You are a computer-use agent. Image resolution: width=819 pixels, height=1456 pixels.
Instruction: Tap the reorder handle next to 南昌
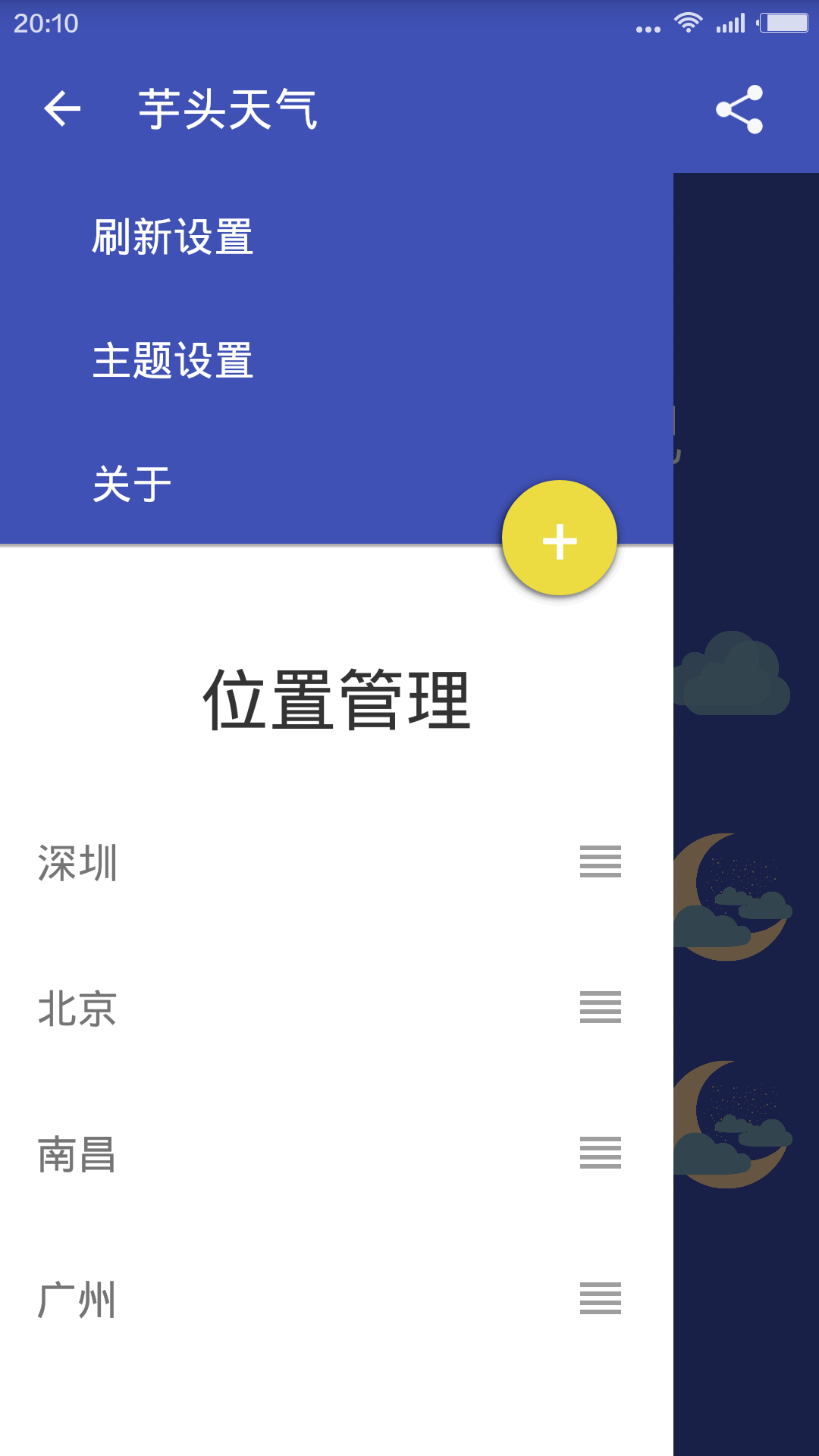(600, 1153)
